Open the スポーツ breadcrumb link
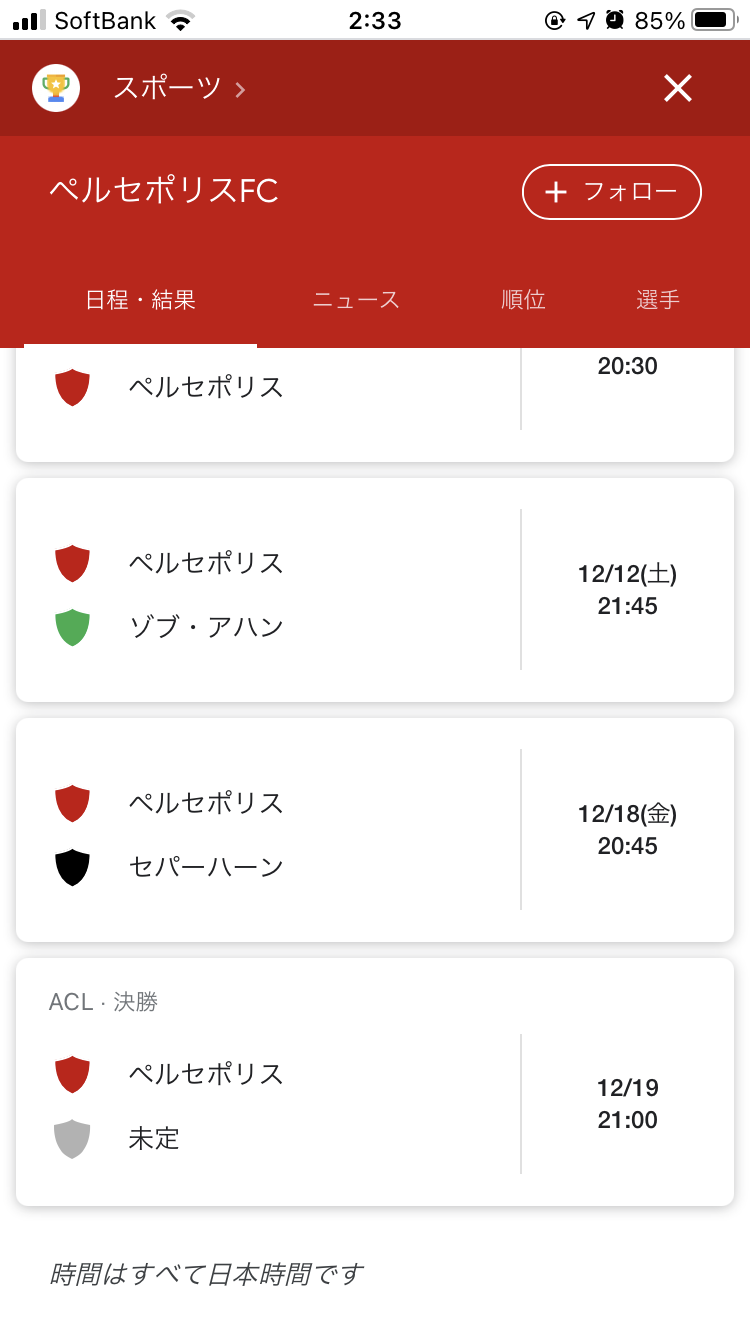Viewport: 750px width, 1334px height. point(179,88)
